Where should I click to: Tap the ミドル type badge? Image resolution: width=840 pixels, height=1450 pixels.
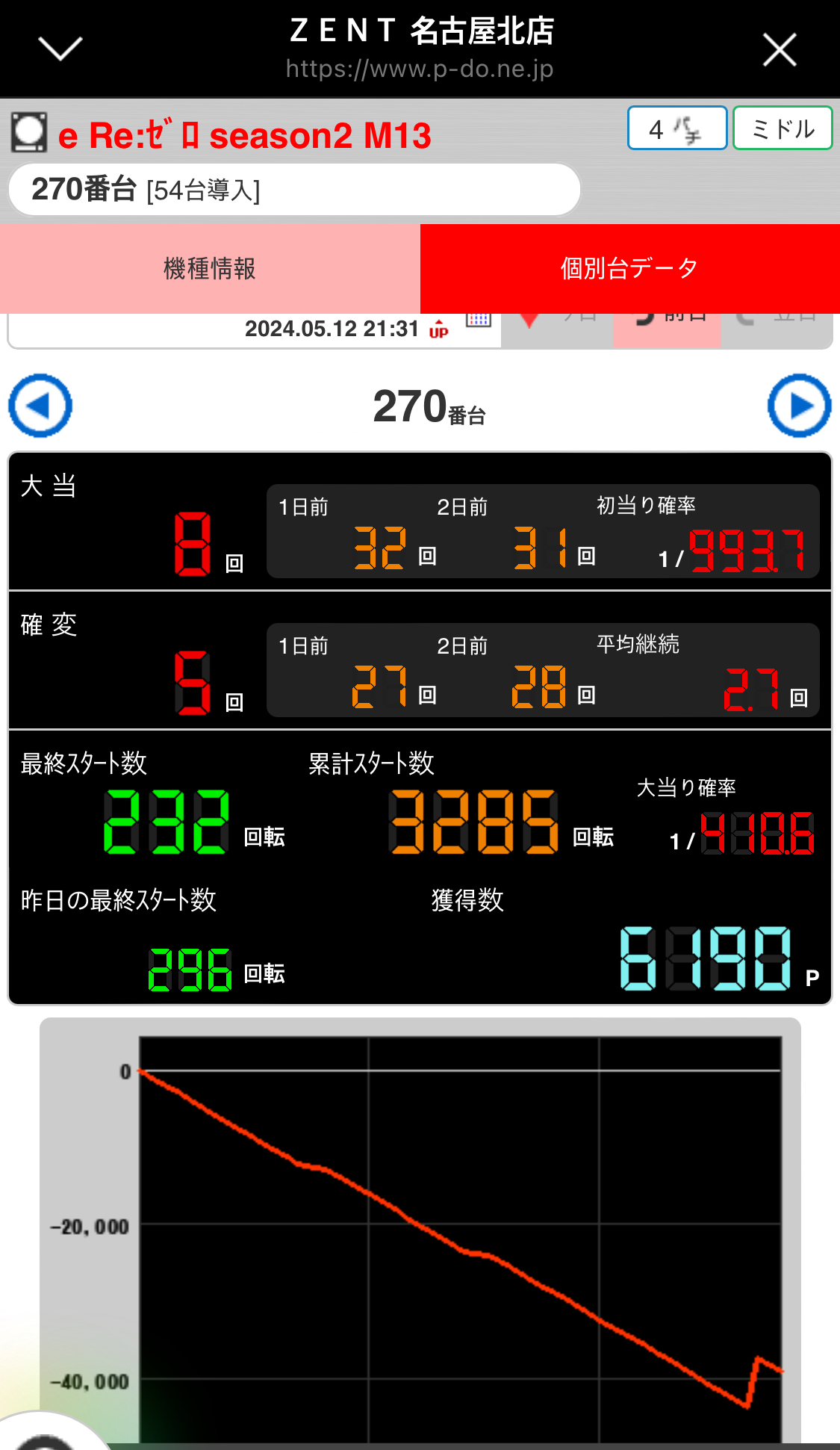pos(783,128)
